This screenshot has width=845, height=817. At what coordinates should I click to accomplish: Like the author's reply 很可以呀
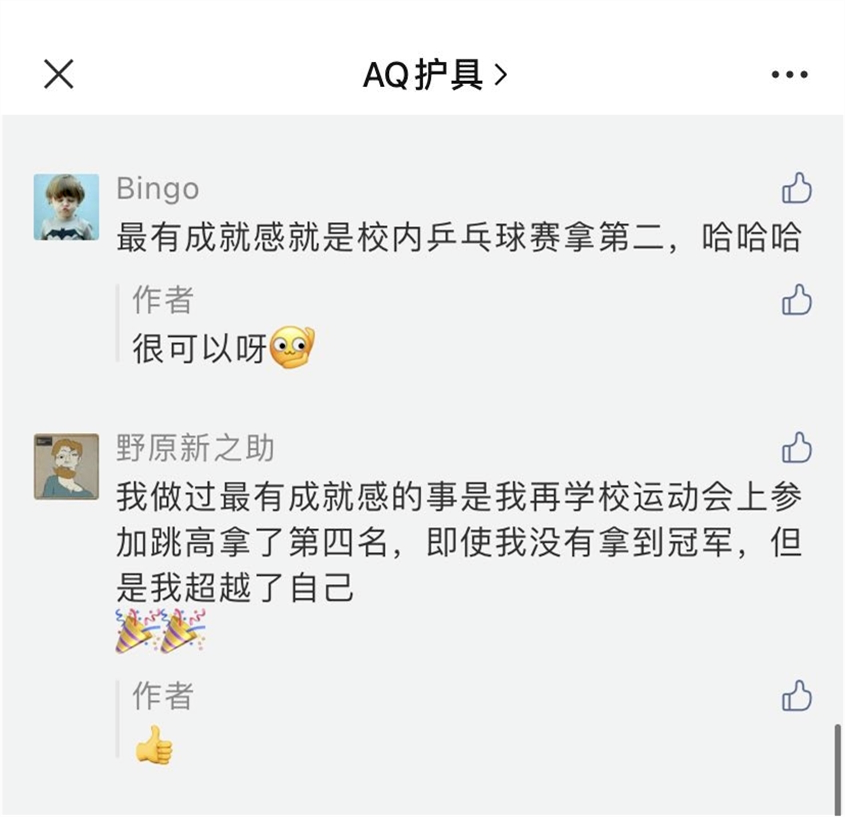click(797, 299)
